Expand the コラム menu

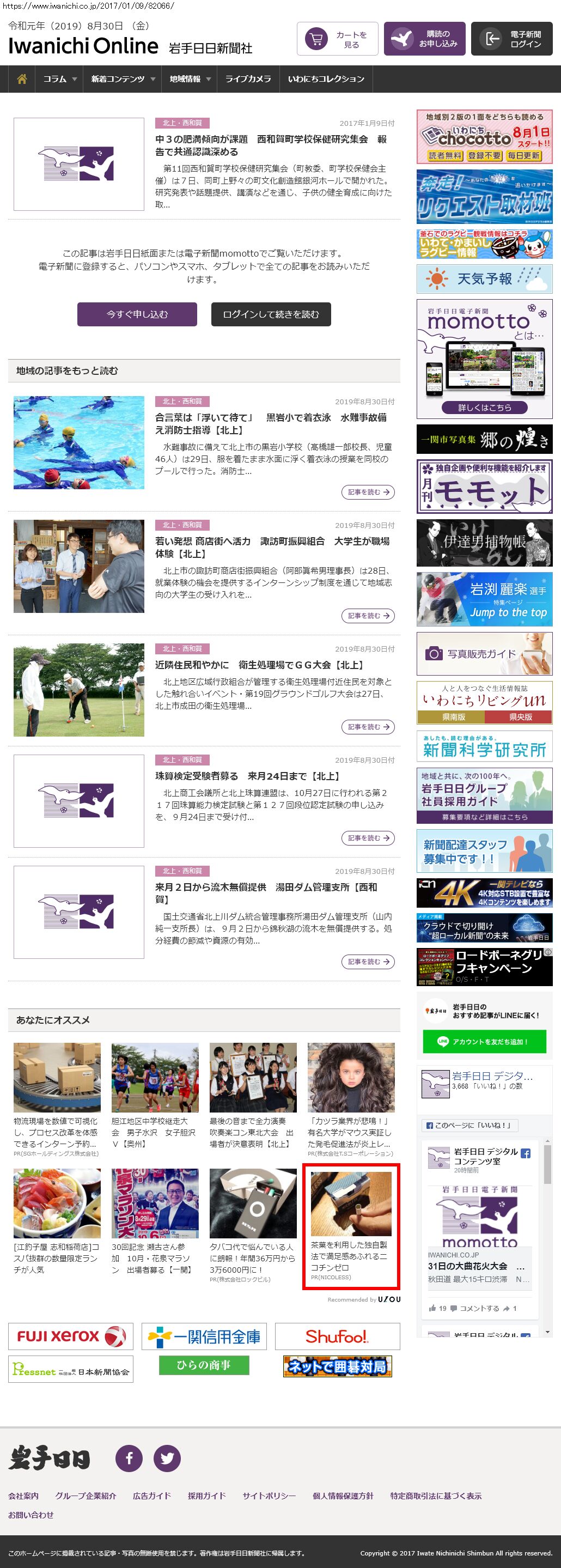point(59,79)
